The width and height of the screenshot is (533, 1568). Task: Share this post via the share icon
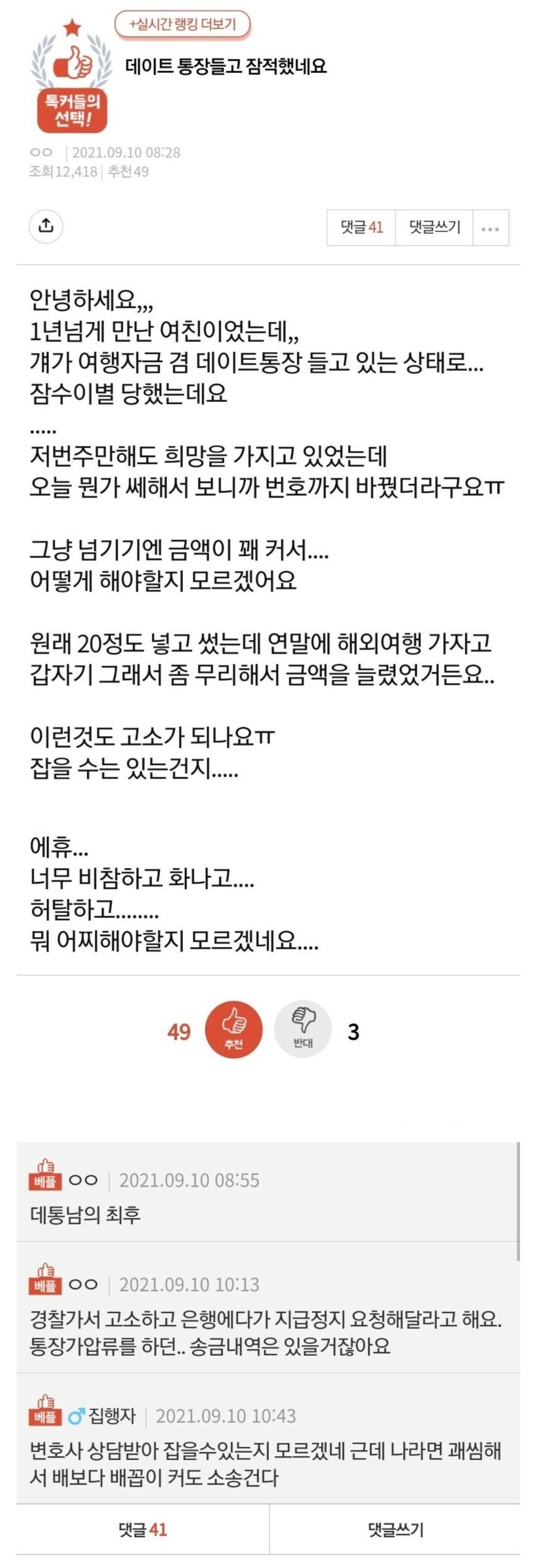coord(46,226)
